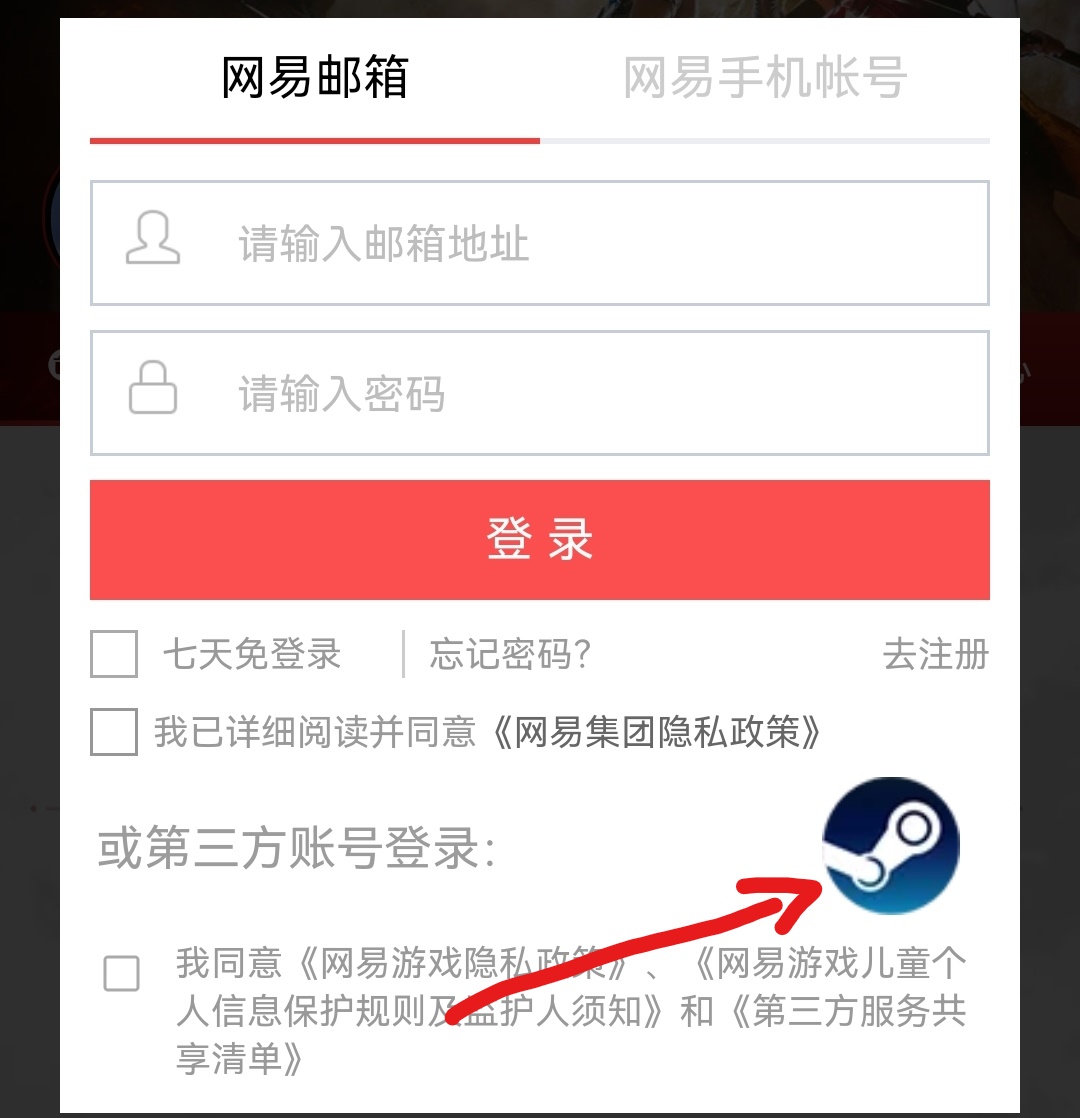Switch to the 网易手机帐号 tab
Viewport: 1080px width, 1118px height.
click(765, 79)
